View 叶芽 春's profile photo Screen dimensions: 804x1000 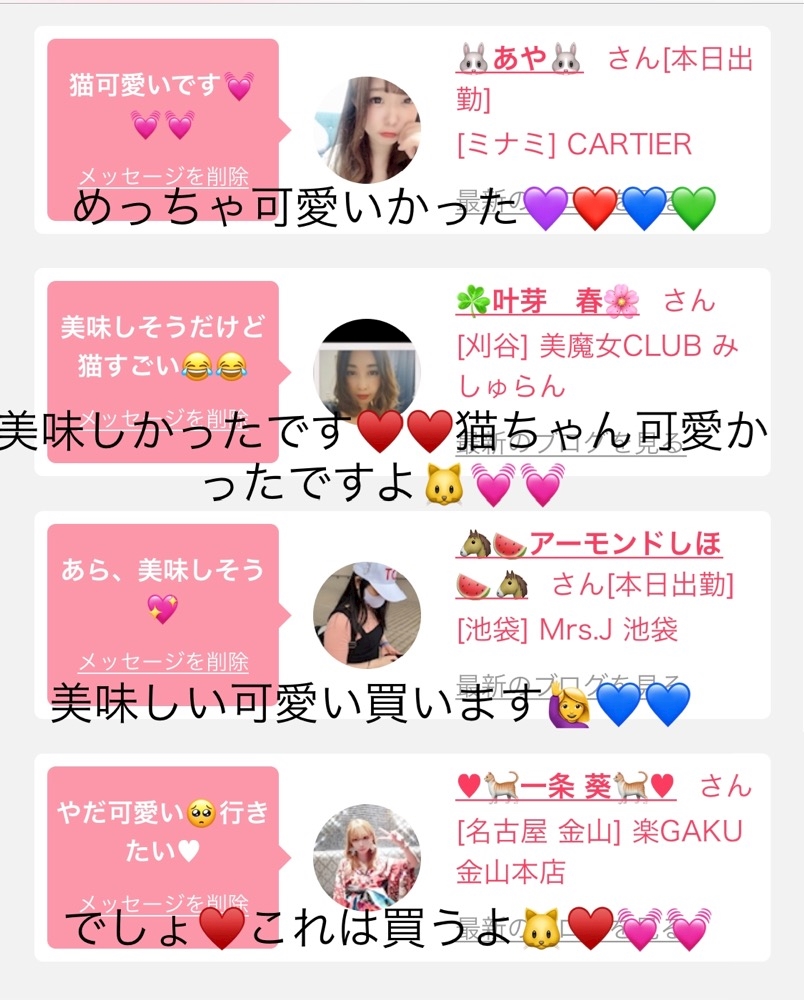coord(367,372)
